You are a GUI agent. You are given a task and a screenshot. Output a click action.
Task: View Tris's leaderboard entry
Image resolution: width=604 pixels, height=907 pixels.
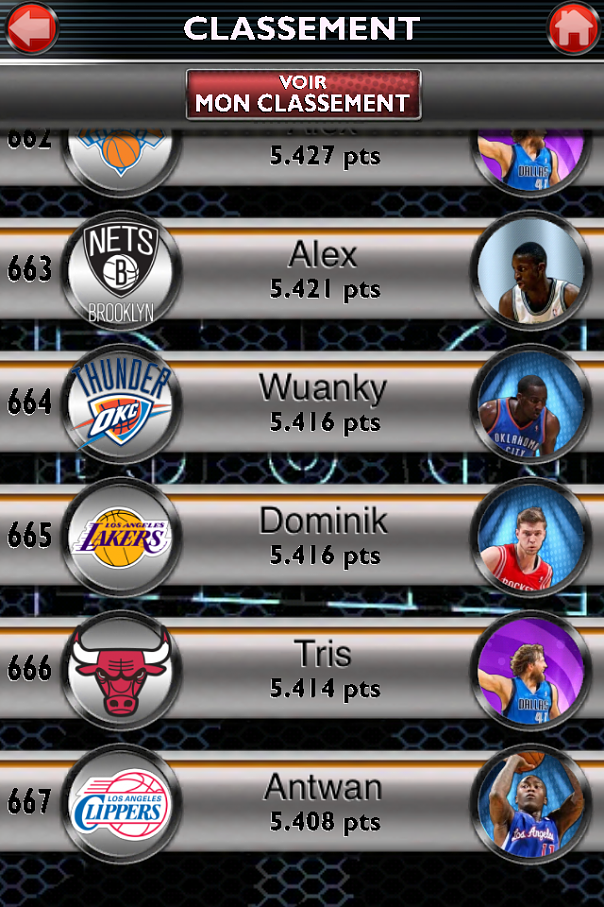322,669
